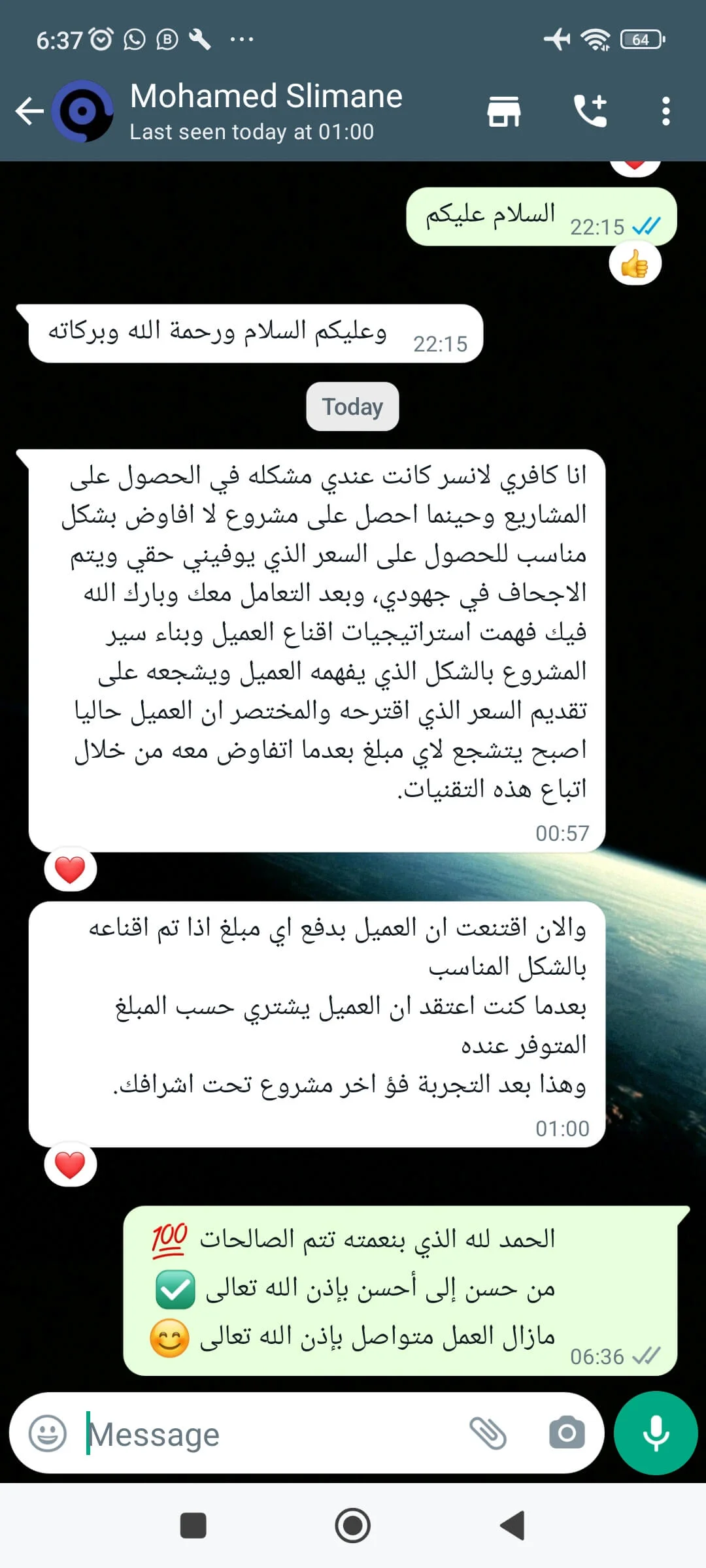Open recent apps with the square button

(x=193, y=1526)
